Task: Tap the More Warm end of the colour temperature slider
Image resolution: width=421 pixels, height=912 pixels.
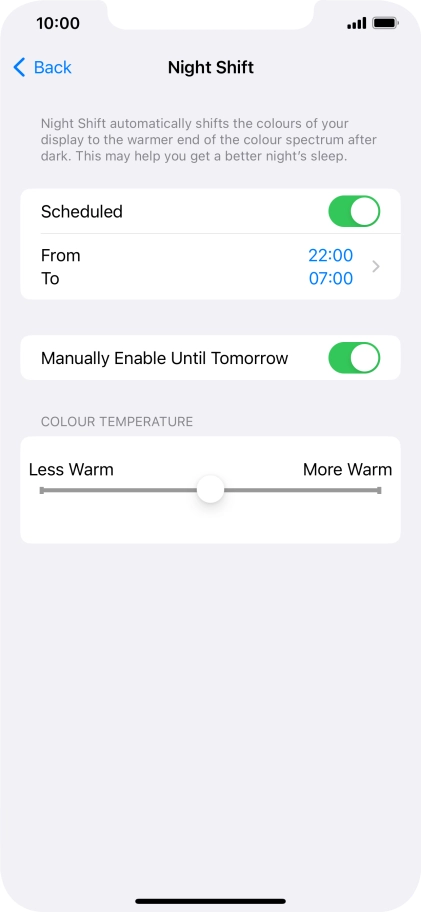Action: coord(379,490)
